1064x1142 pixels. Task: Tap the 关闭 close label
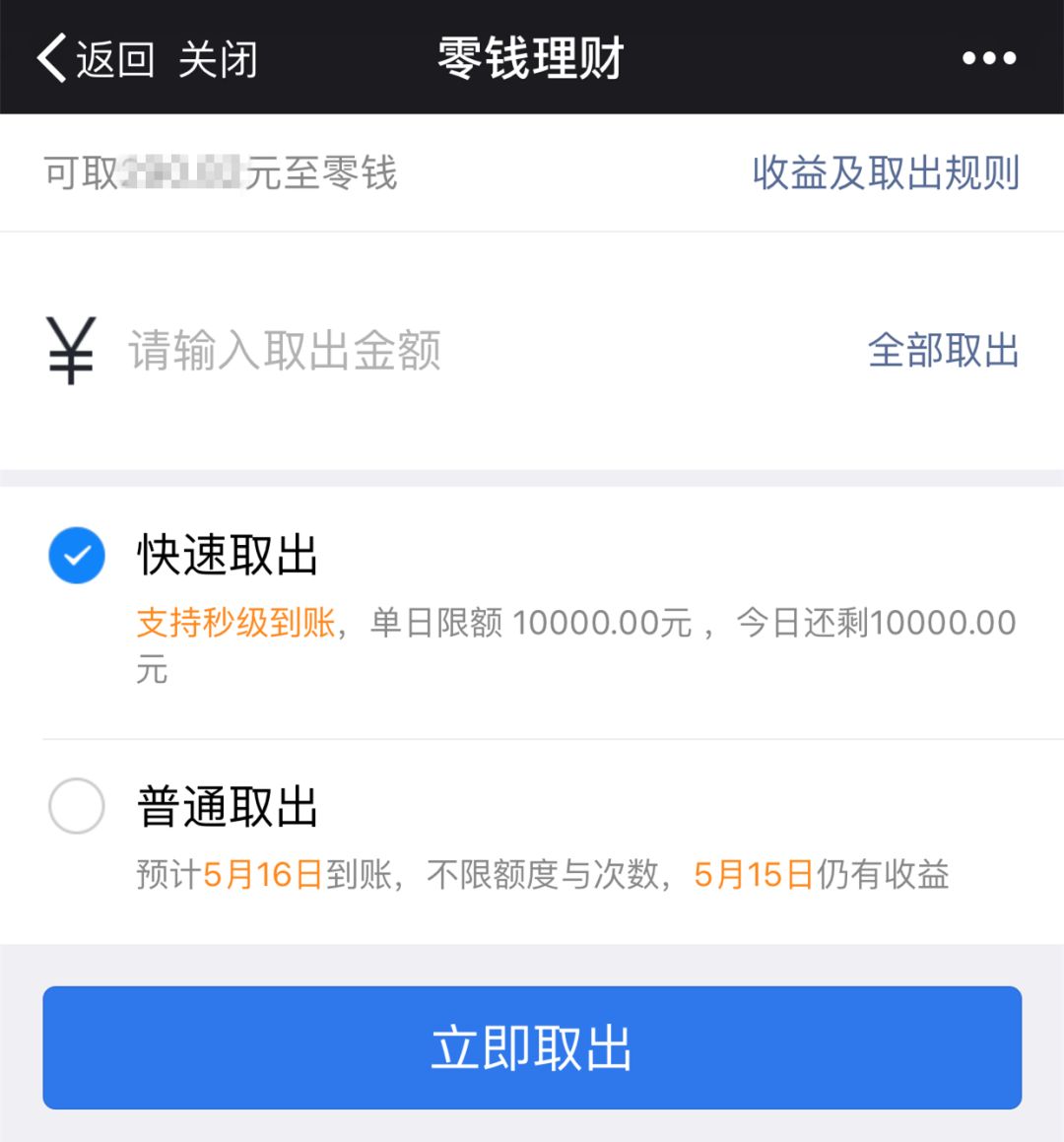tap(219, 59)
